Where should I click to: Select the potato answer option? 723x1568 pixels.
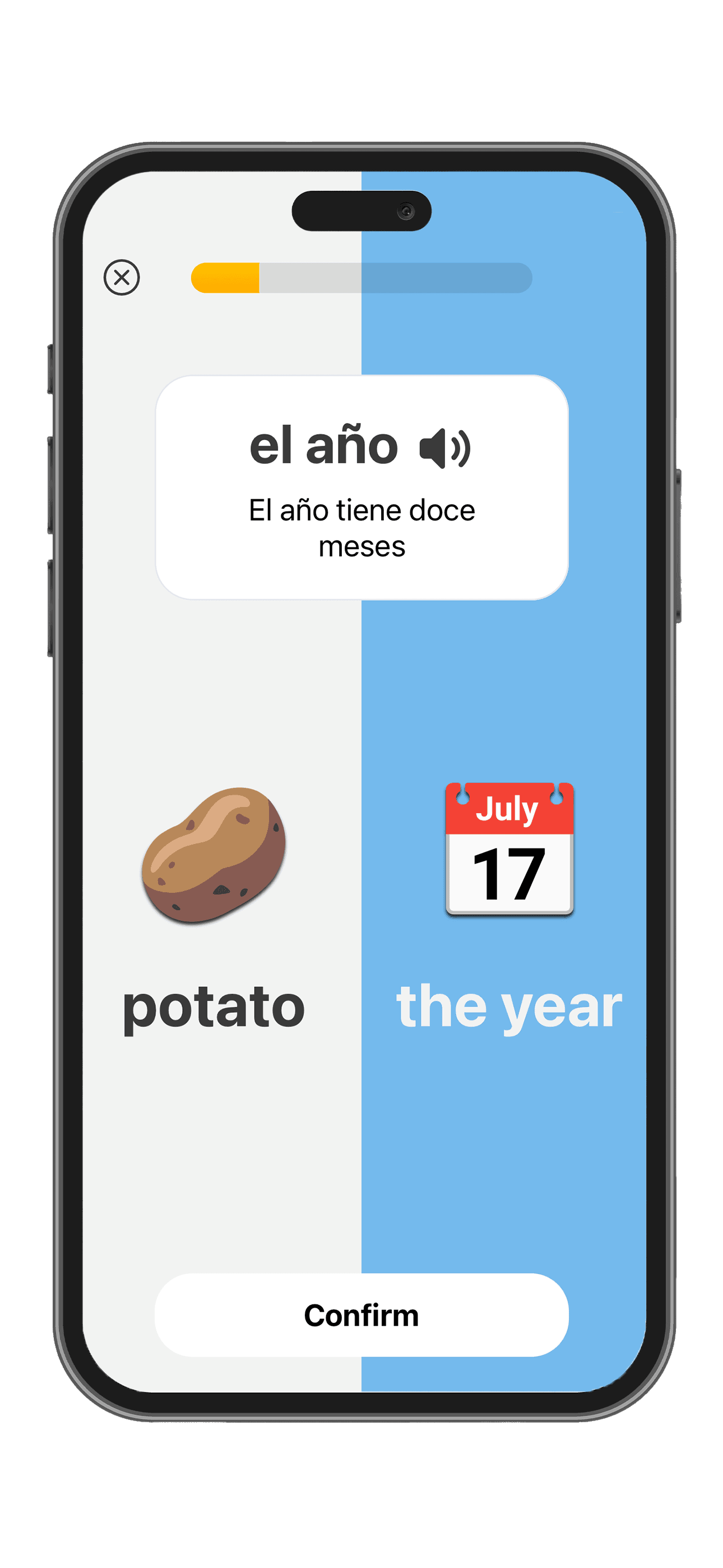[x=214, y=907]
